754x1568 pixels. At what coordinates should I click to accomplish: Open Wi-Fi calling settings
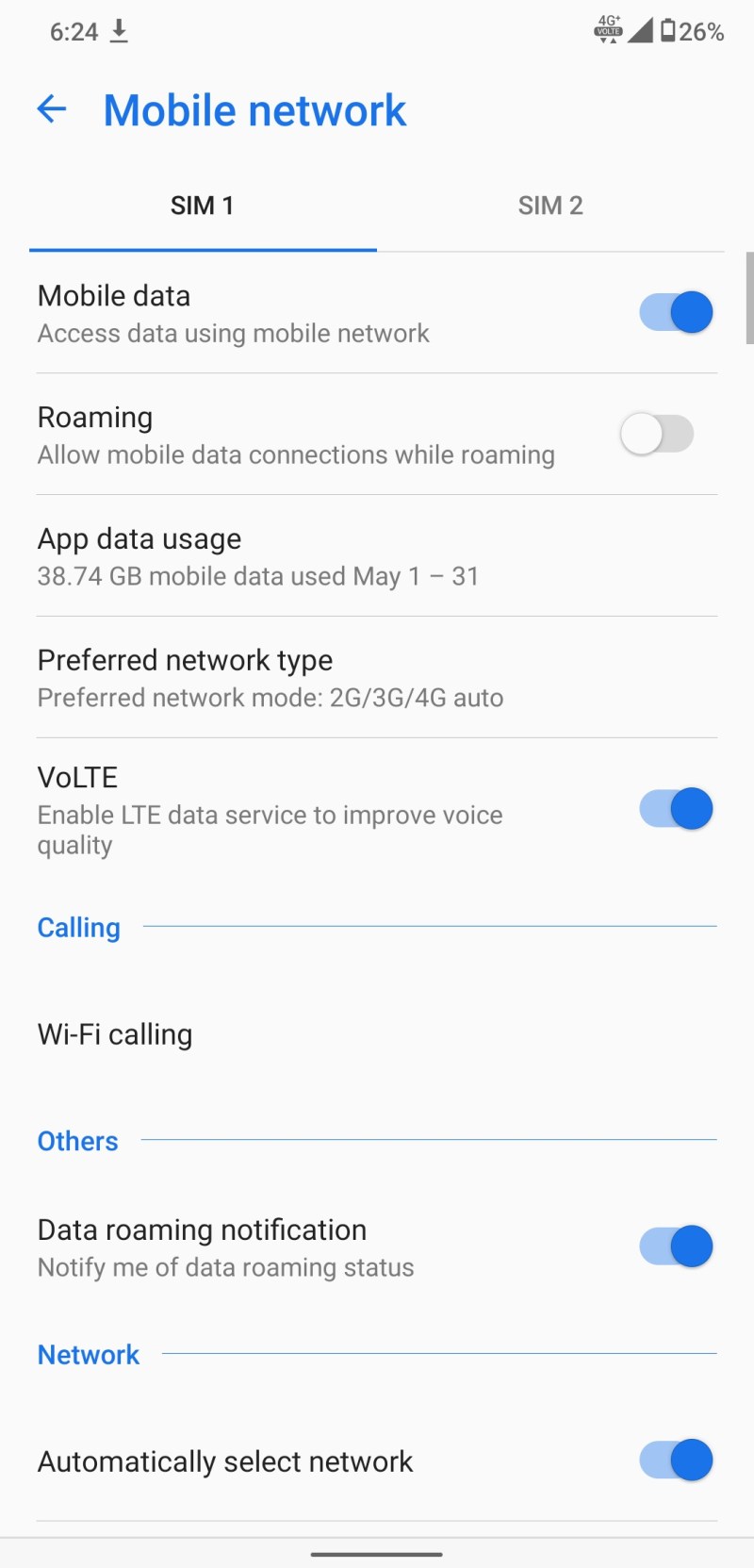pos(377,1034)
